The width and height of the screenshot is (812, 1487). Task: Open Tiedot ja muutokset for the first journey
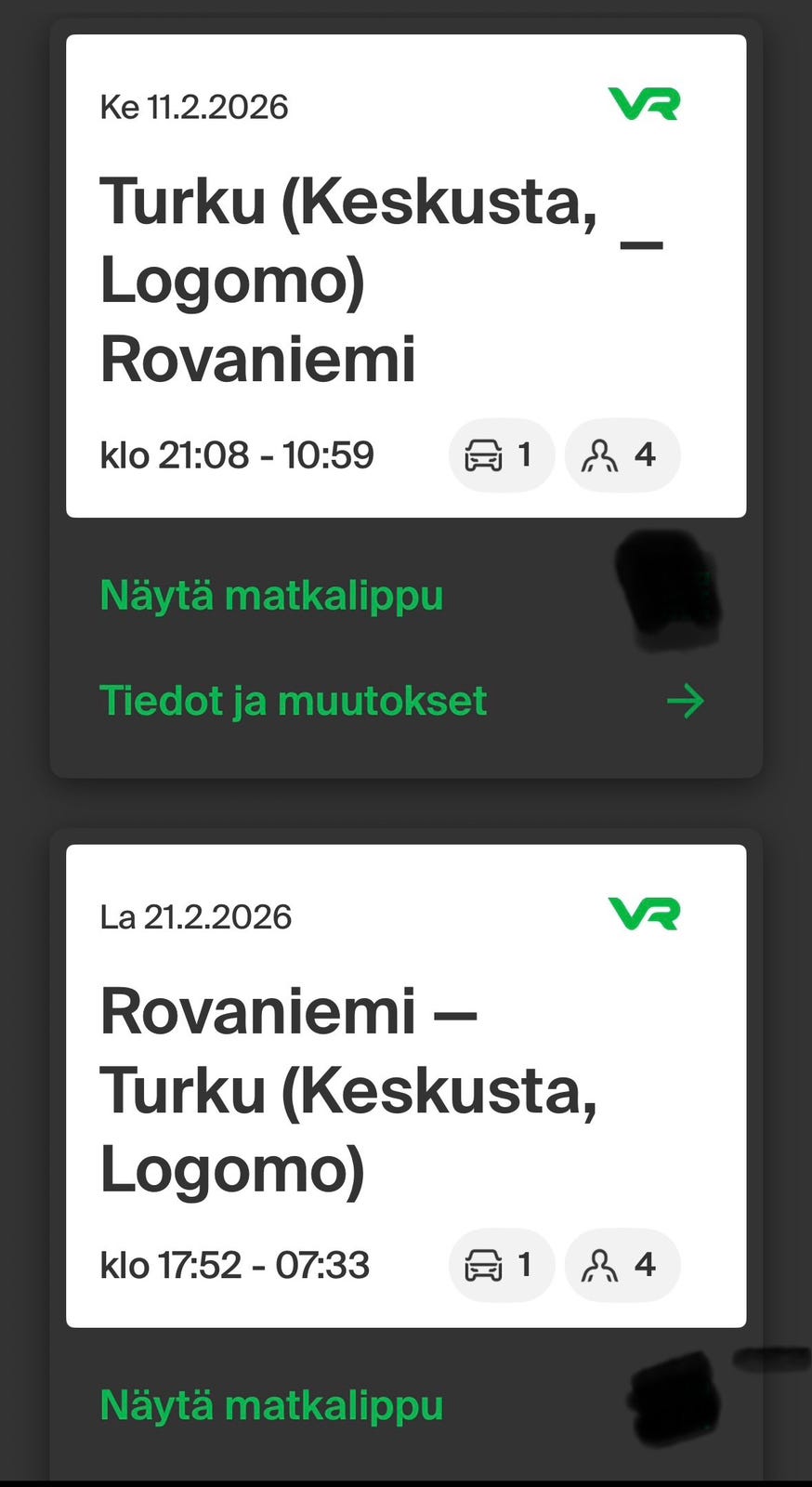(x=293, y=701)
